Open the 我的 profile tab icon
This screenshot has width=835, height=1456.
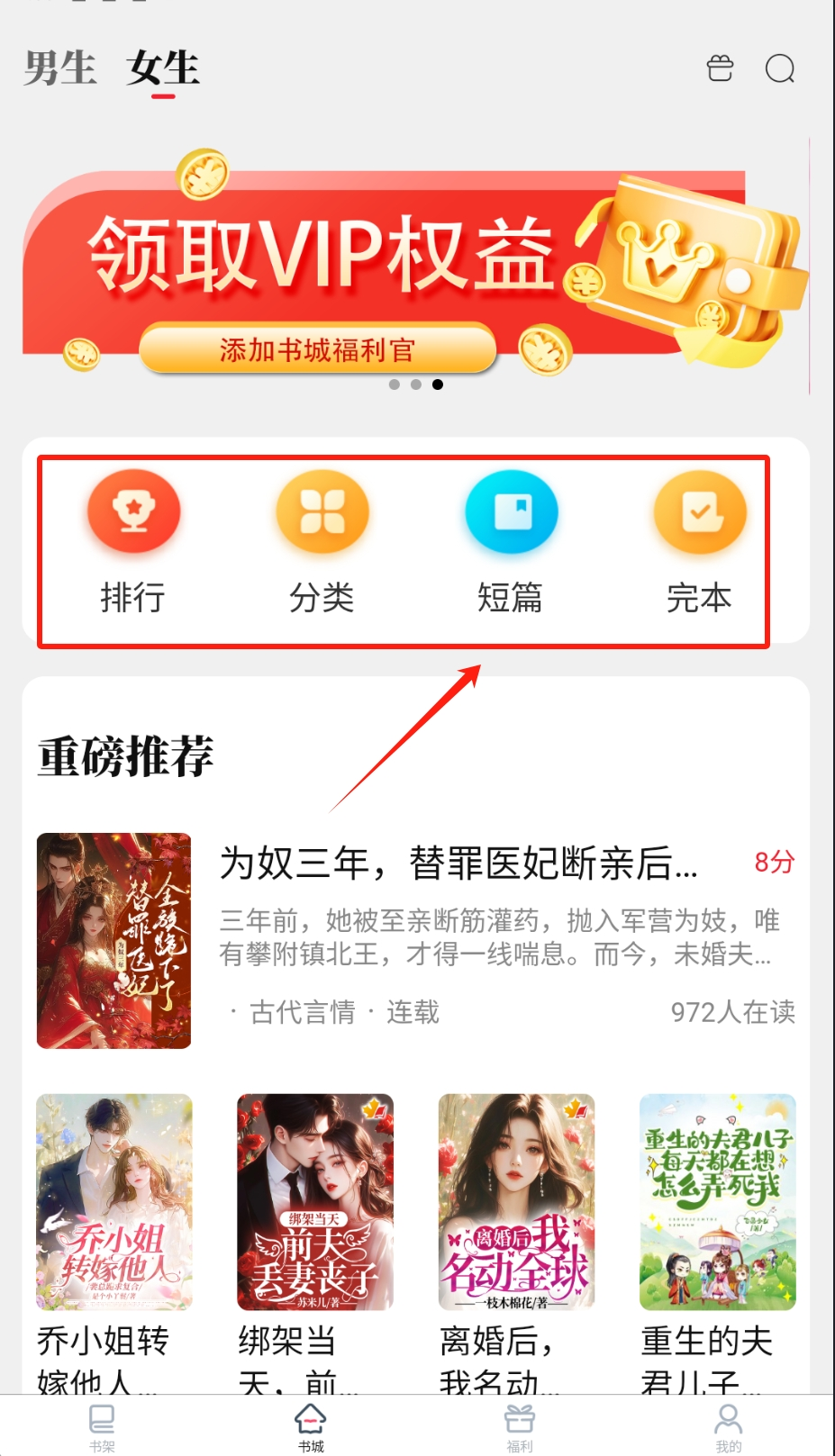click(729, 1416)
